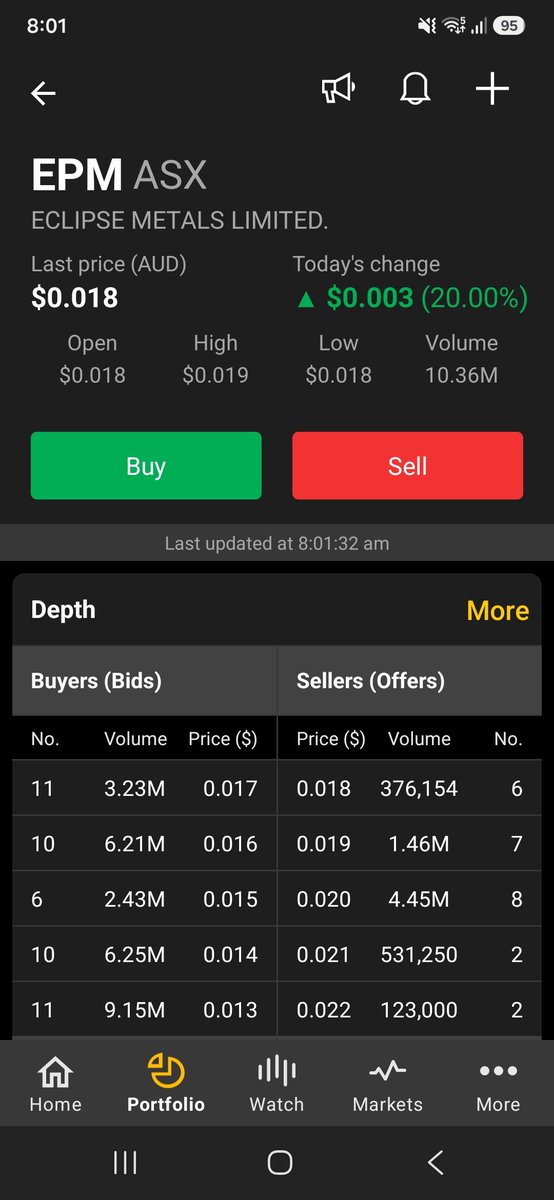Switch to the Home tab
Screen dimensions: 554x1200
pos(55,1084)
